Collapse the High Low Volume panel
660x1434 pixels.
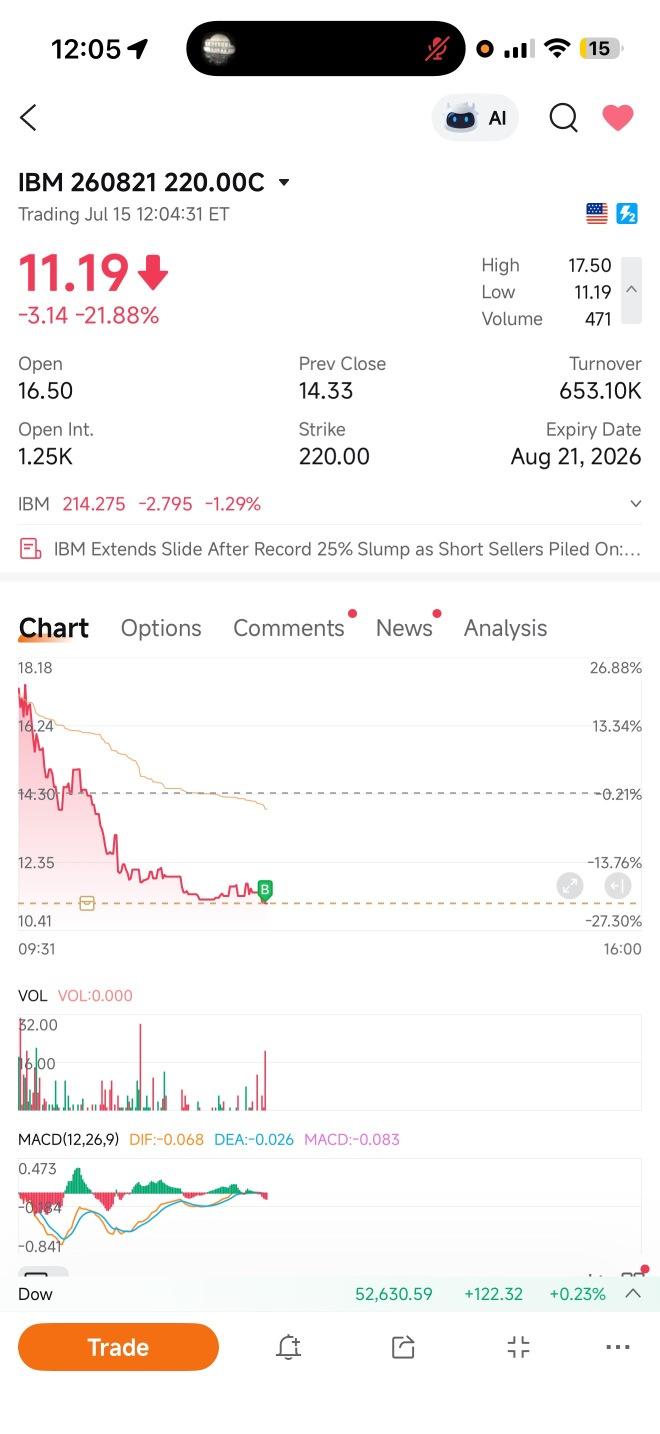pyautogui.click(x=631, y=290)
